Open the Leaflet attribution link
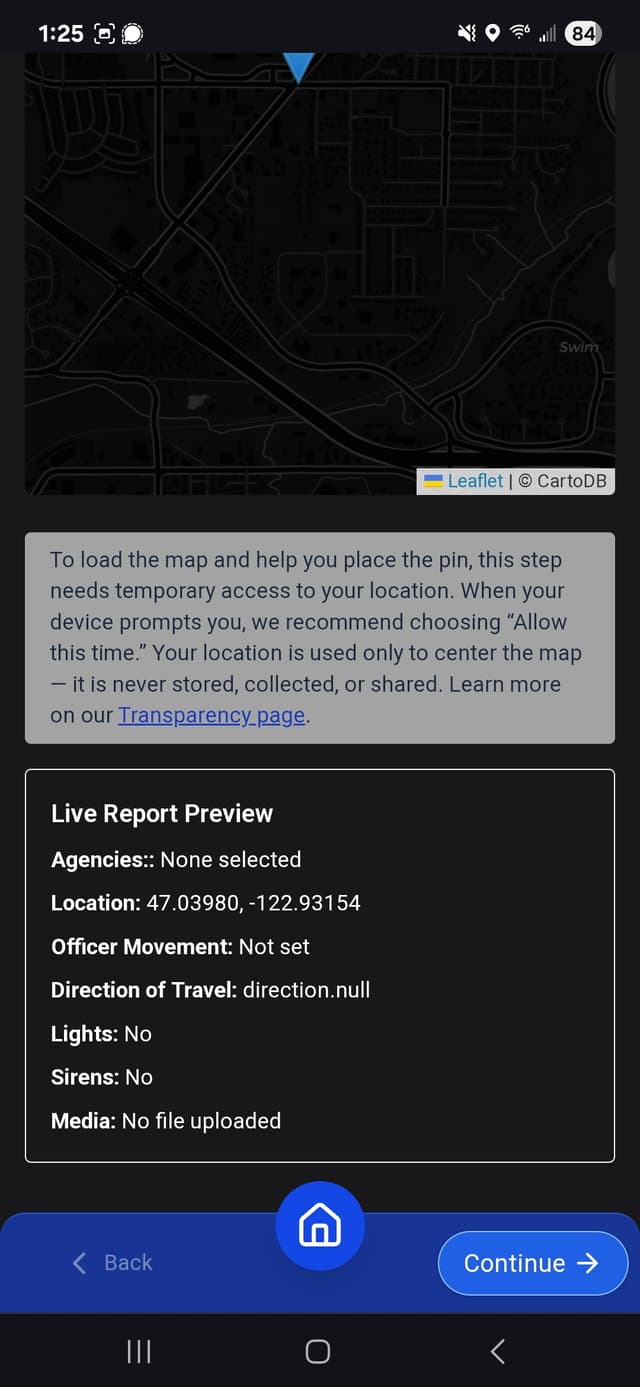 tap(475, 481)
